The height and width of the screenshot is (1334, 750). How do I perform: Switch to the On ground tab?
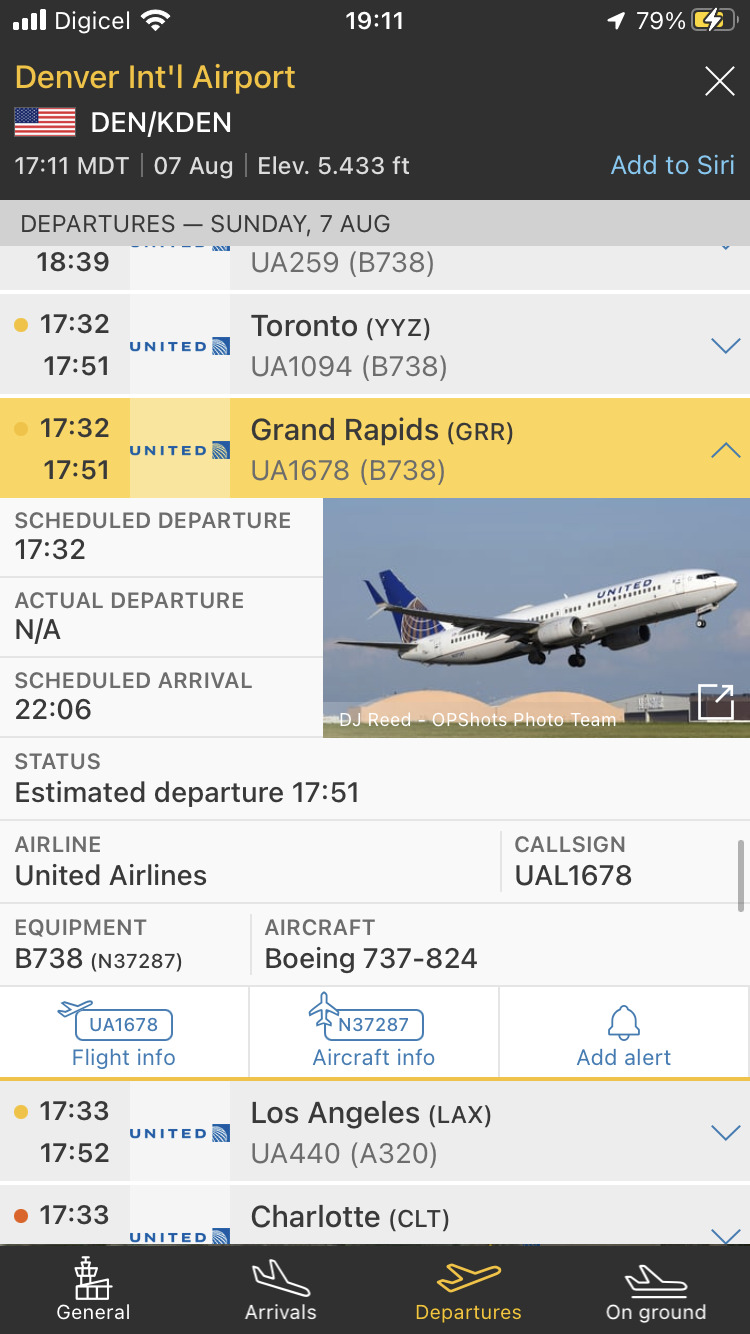point(656,1289)
